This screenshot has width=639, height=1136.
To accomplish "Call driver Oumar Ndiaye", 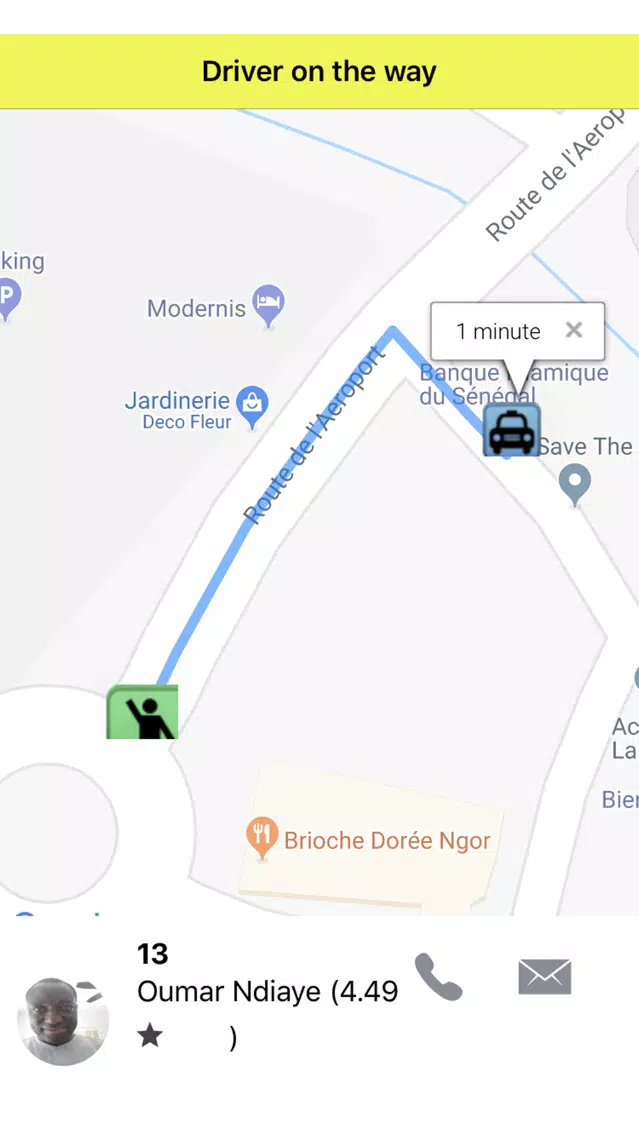I will click(439, 977).
